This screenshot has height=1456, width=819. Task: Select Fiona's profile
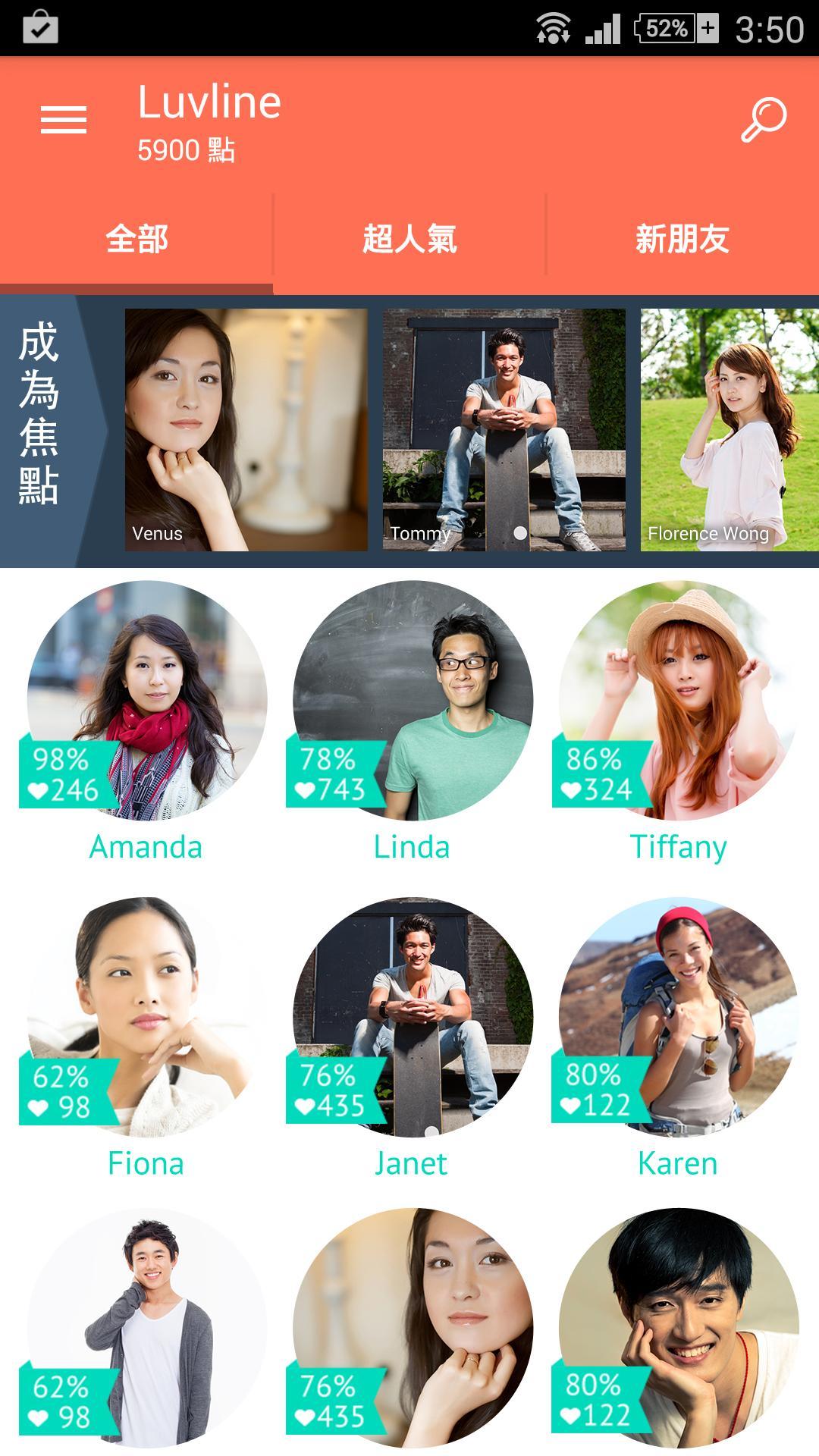[x=146, y=1018]
